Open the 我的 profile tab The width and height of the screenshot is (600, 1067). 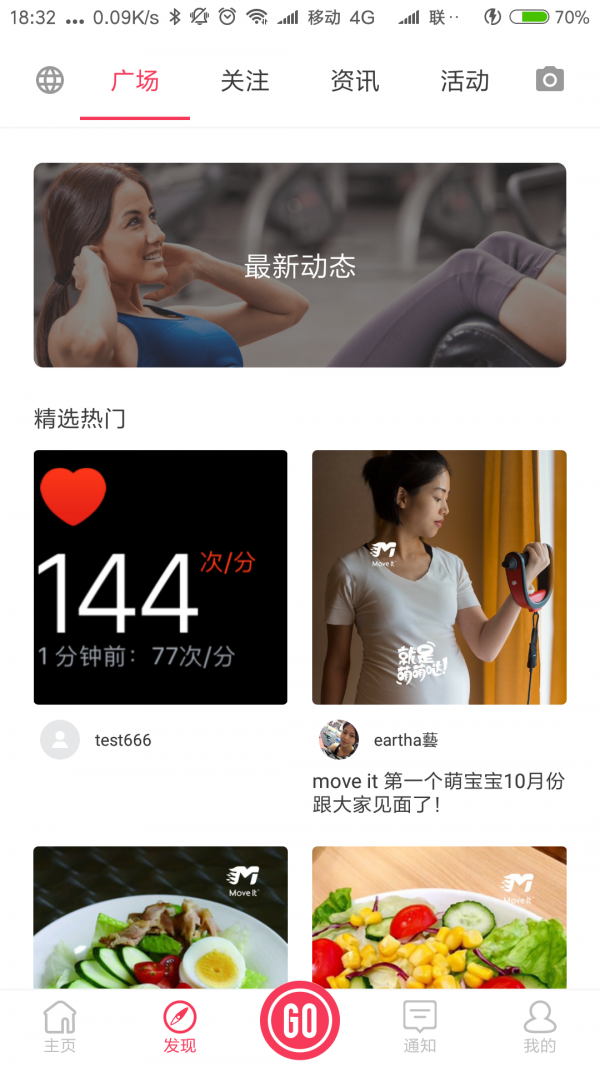click(x=539, y=1027)
